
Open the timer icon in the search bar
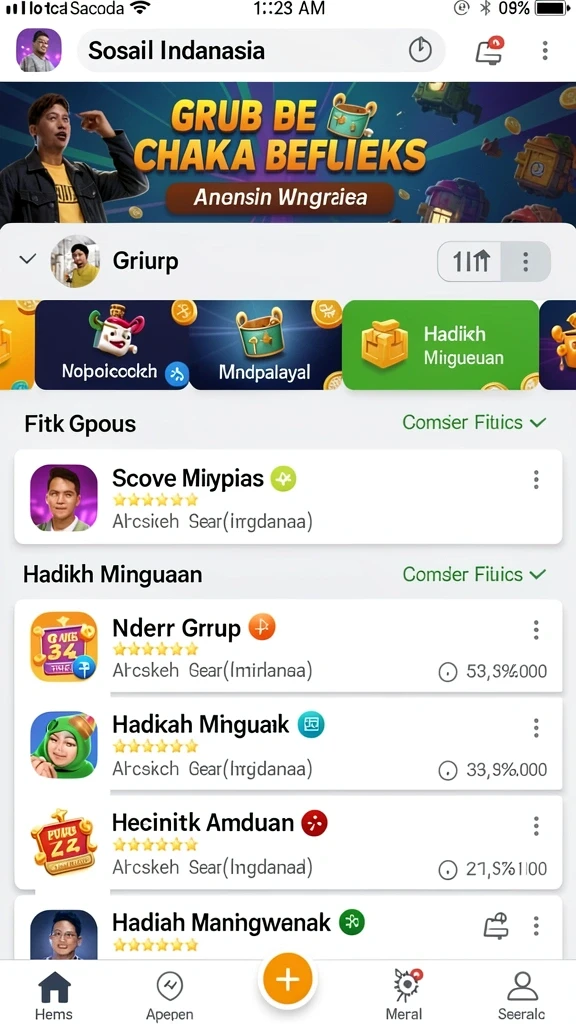pos(421,50)
